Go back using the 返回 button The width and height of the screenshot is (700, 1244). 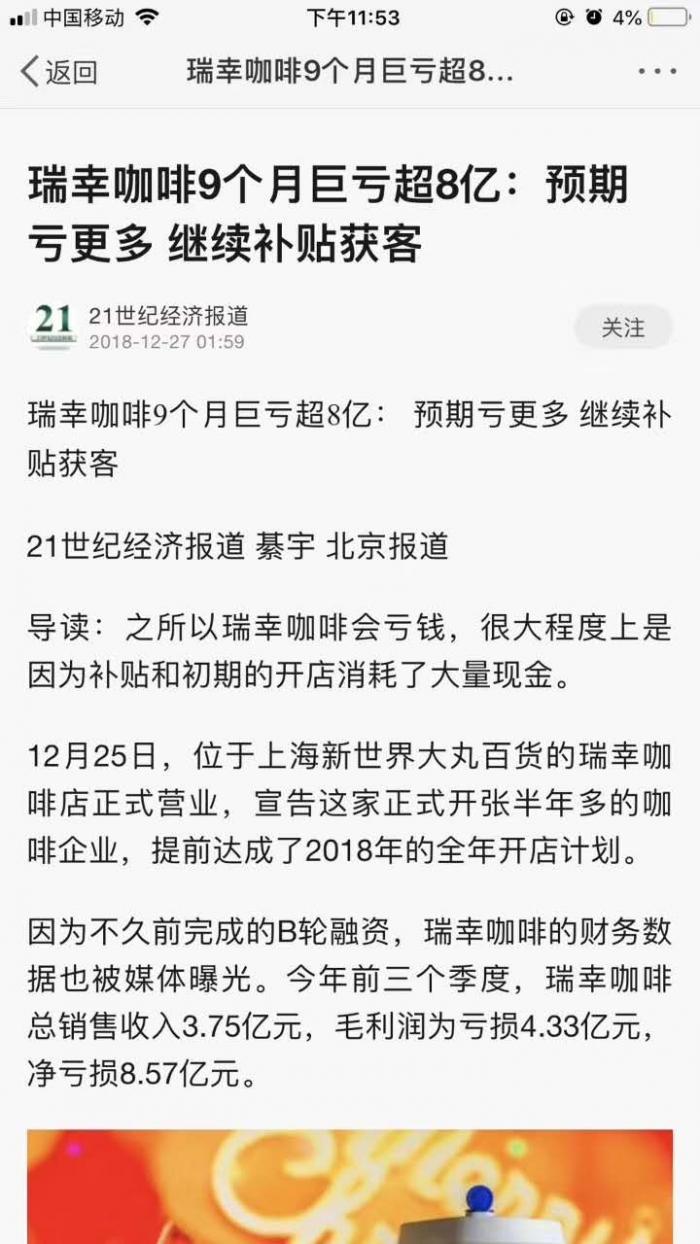(60, 72)
